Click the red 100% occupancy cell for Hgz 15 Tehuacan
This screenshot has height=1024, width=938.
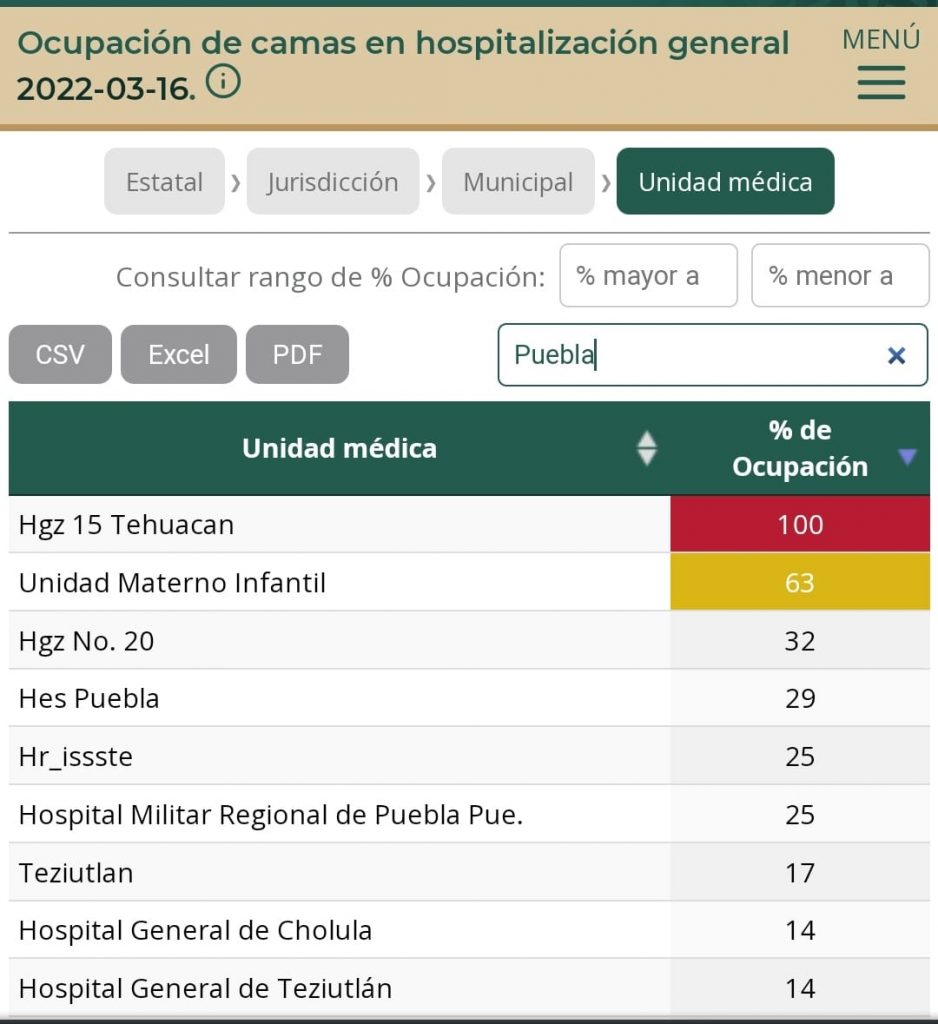point(800,524)
